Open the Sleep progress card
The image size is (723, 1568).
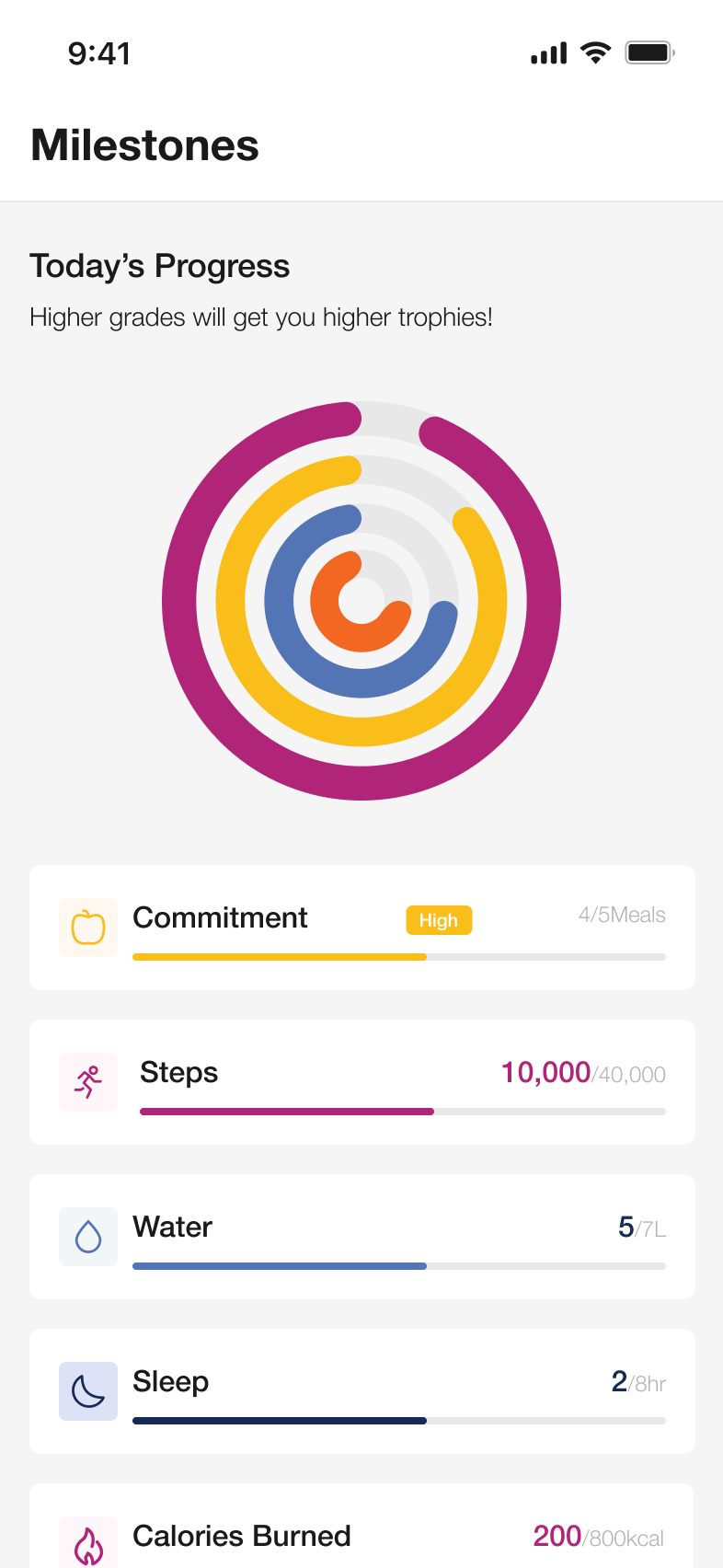361,1390
